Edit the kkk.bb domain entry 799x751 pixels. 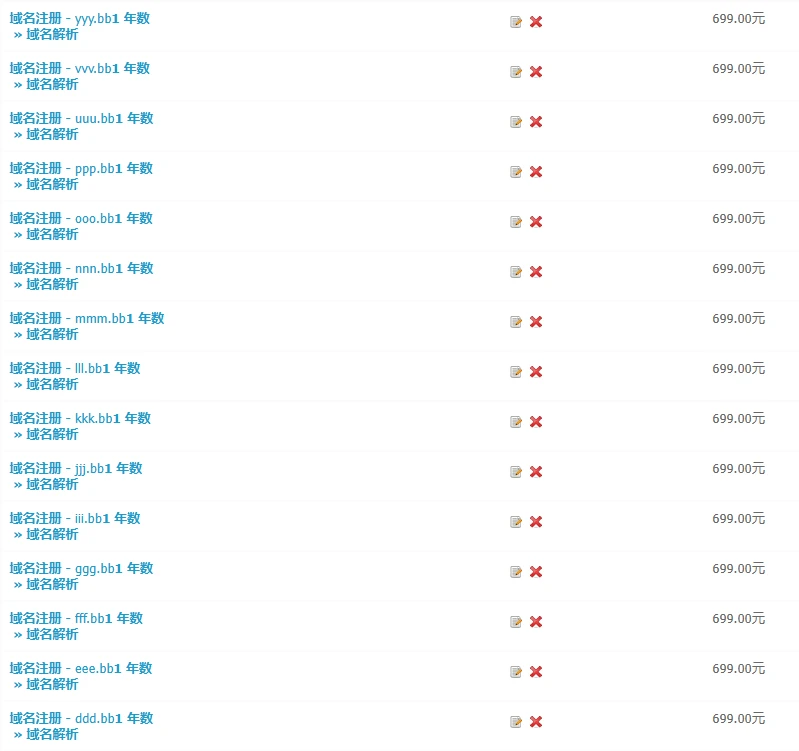click(x=516, y=422)
